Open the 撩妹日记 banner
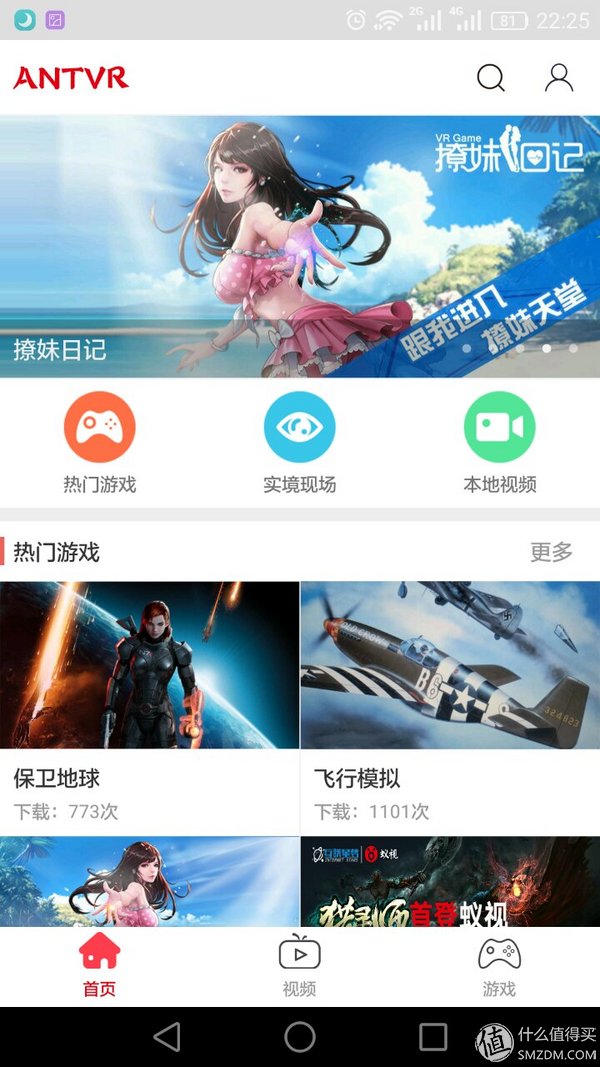This screenshot has height=1067, width=600. 300,246
